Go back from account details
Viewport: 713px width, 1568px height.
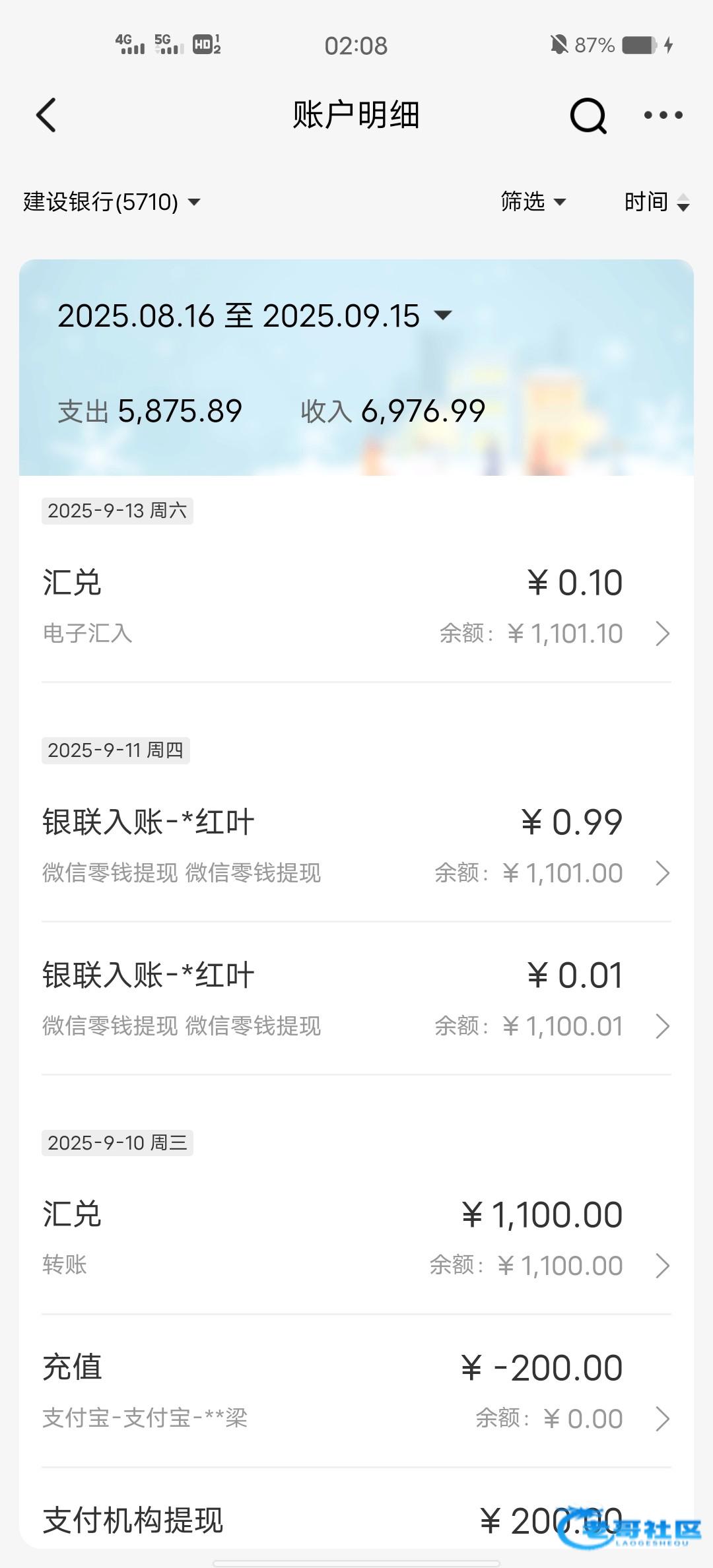coord(46,115)
